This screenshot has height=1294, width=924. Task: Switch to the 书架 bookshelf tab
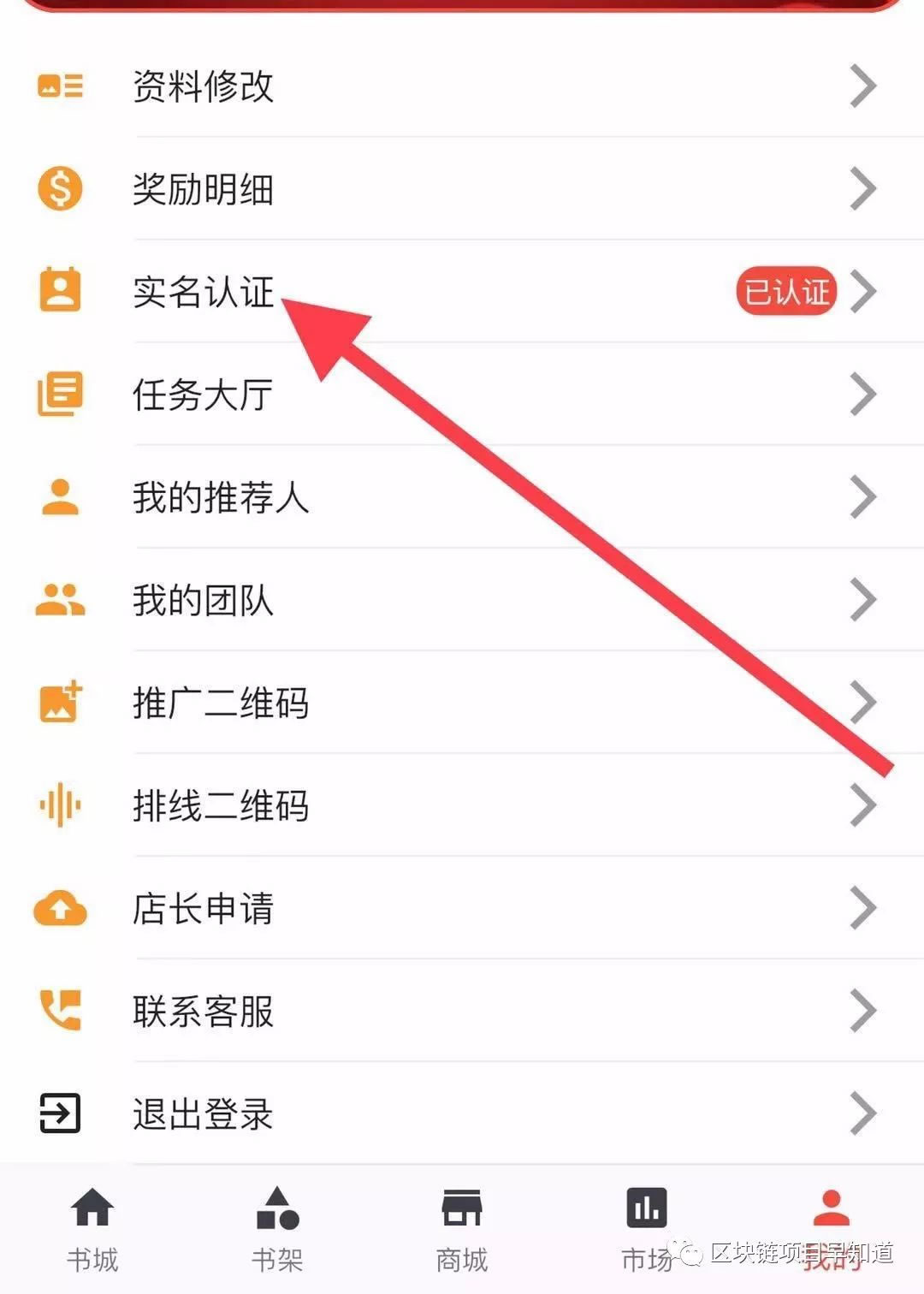[277, 1229]
